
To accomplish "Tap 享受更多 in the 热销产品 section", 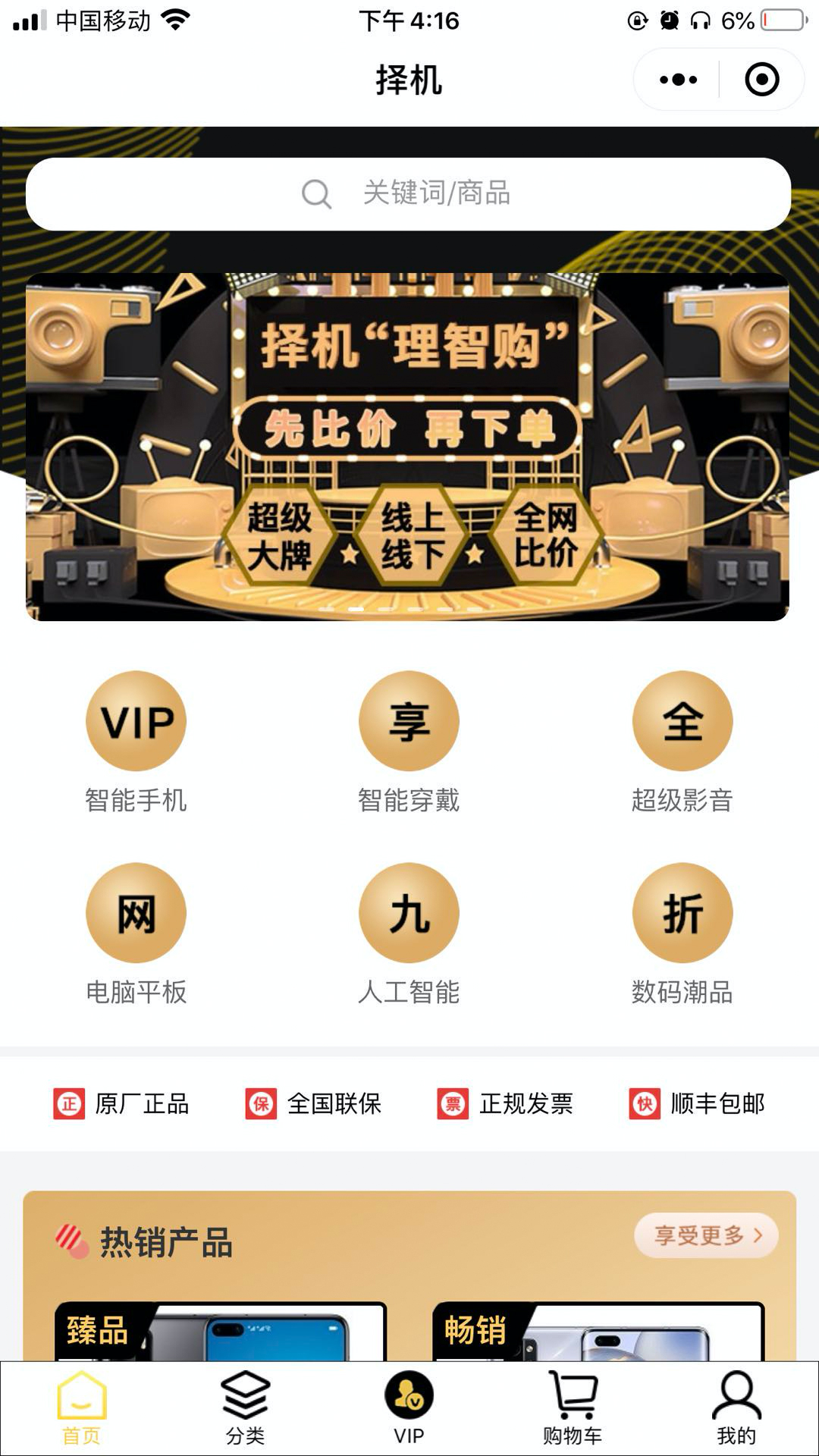I will click(x=706, y=1235).
